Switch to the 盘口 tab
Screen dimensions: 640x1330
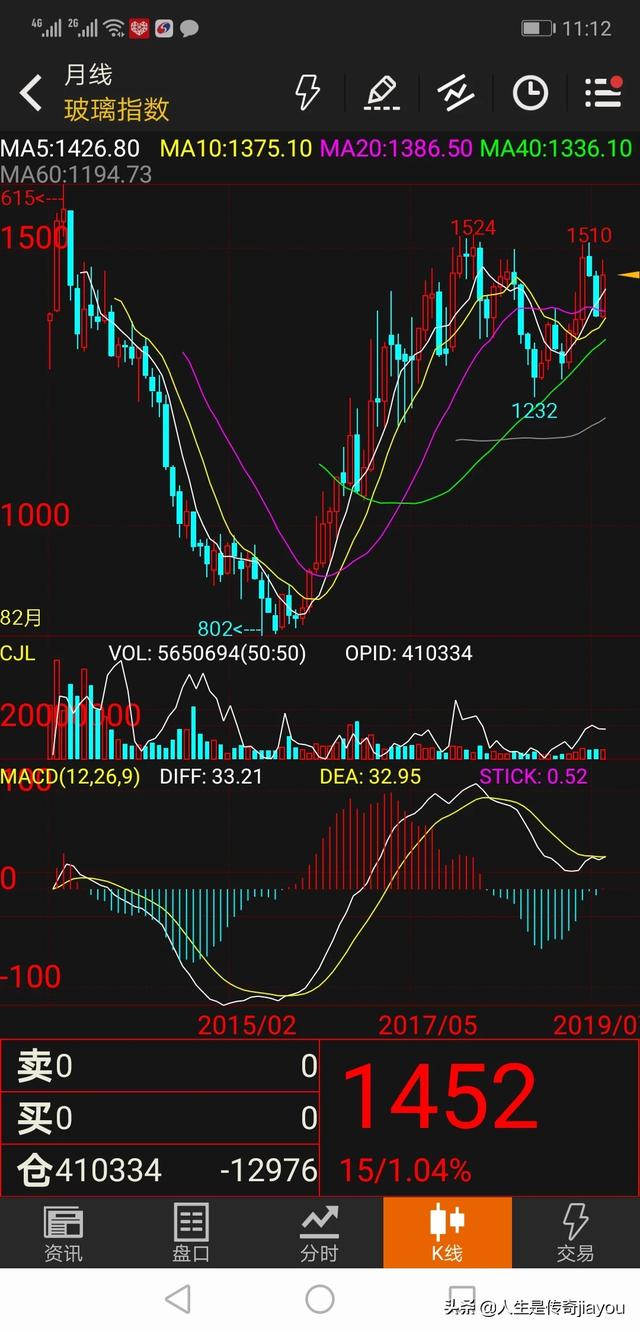(x=191, y=1233)
